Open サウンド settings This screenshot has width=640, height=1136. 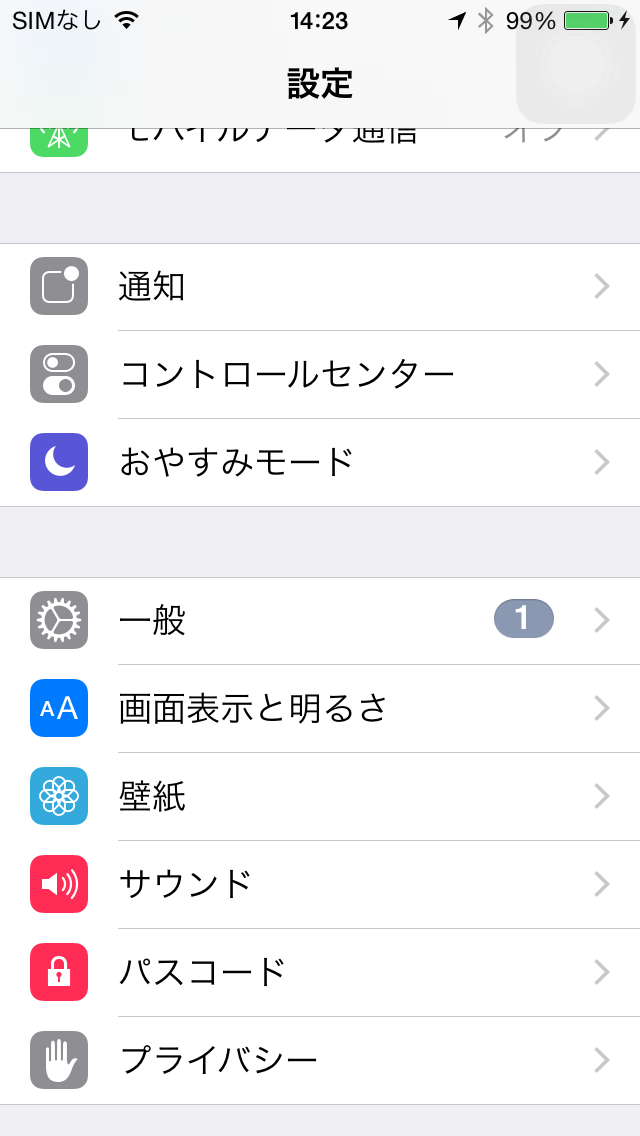[320, 885]
